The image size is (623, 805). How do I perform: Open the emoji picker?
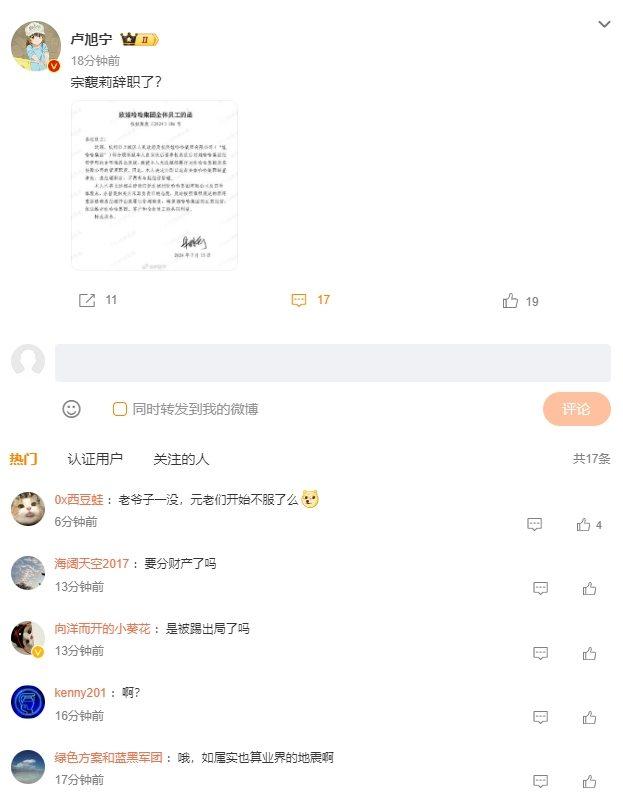[71, 408]
